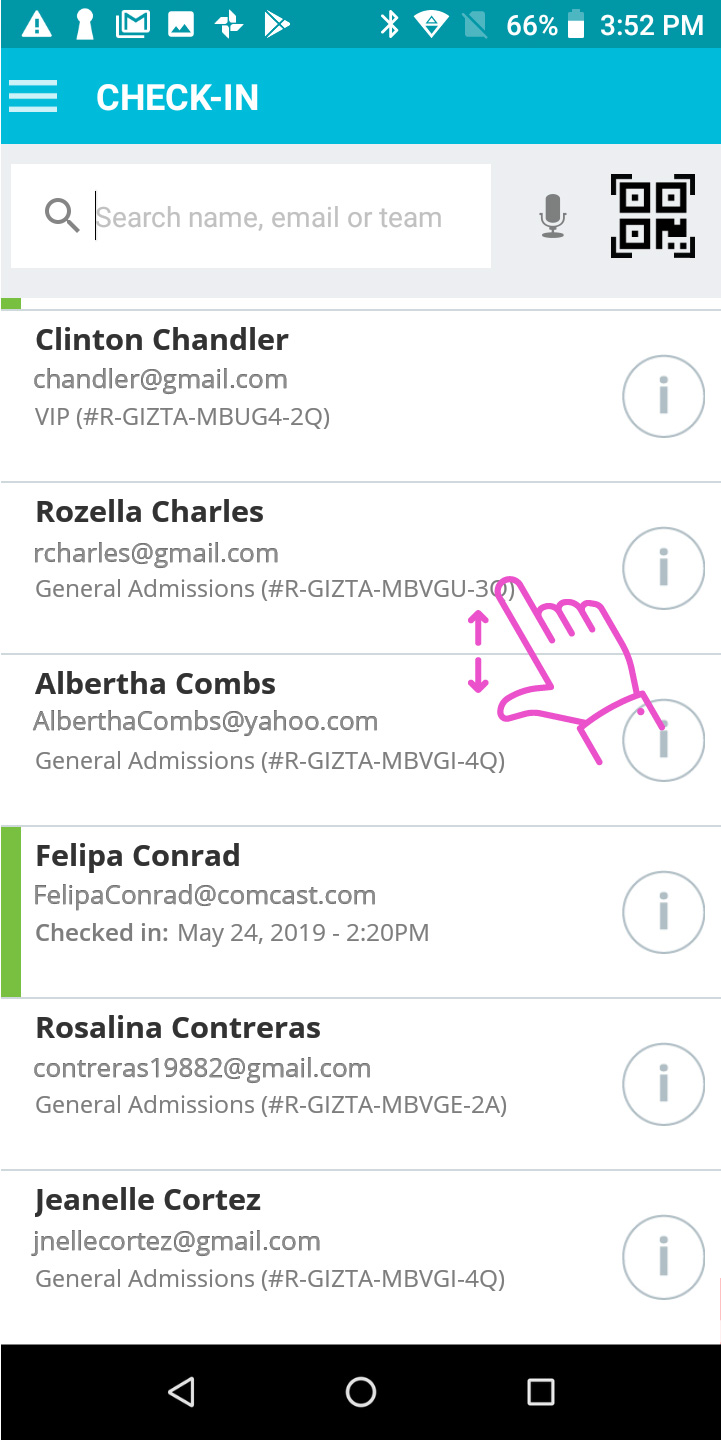Image resolution: width=721 pixels, height=1440 pixels.
Task: Go back using the system back button
Action: point(181,1391)
